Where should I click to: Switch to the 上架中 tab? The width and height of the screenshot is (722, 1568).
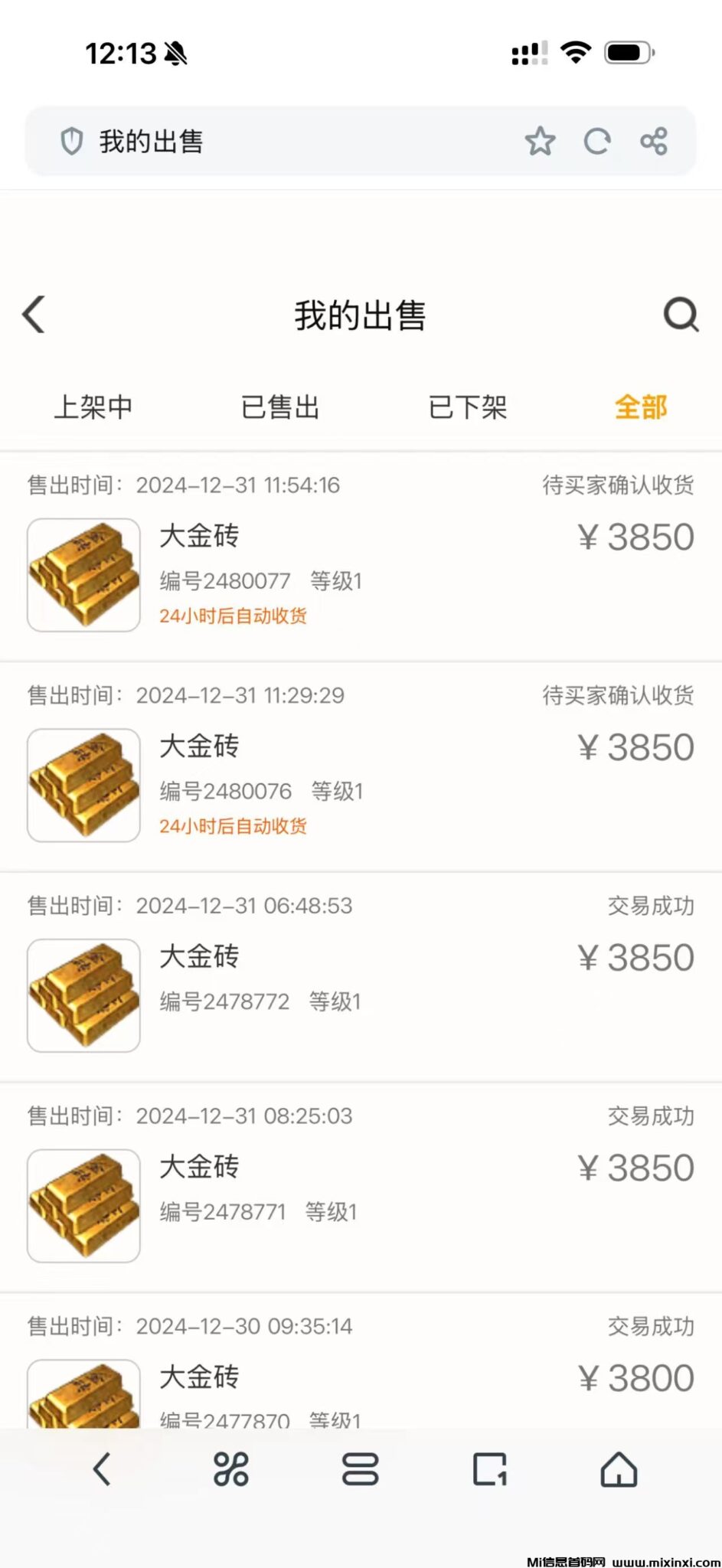tap(93, 407)
